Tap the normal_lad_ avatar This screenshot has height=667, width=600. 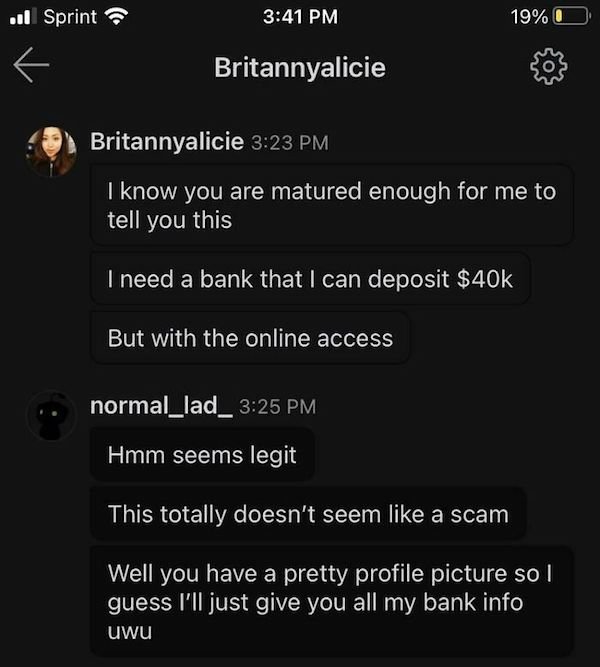pos(50,415)
